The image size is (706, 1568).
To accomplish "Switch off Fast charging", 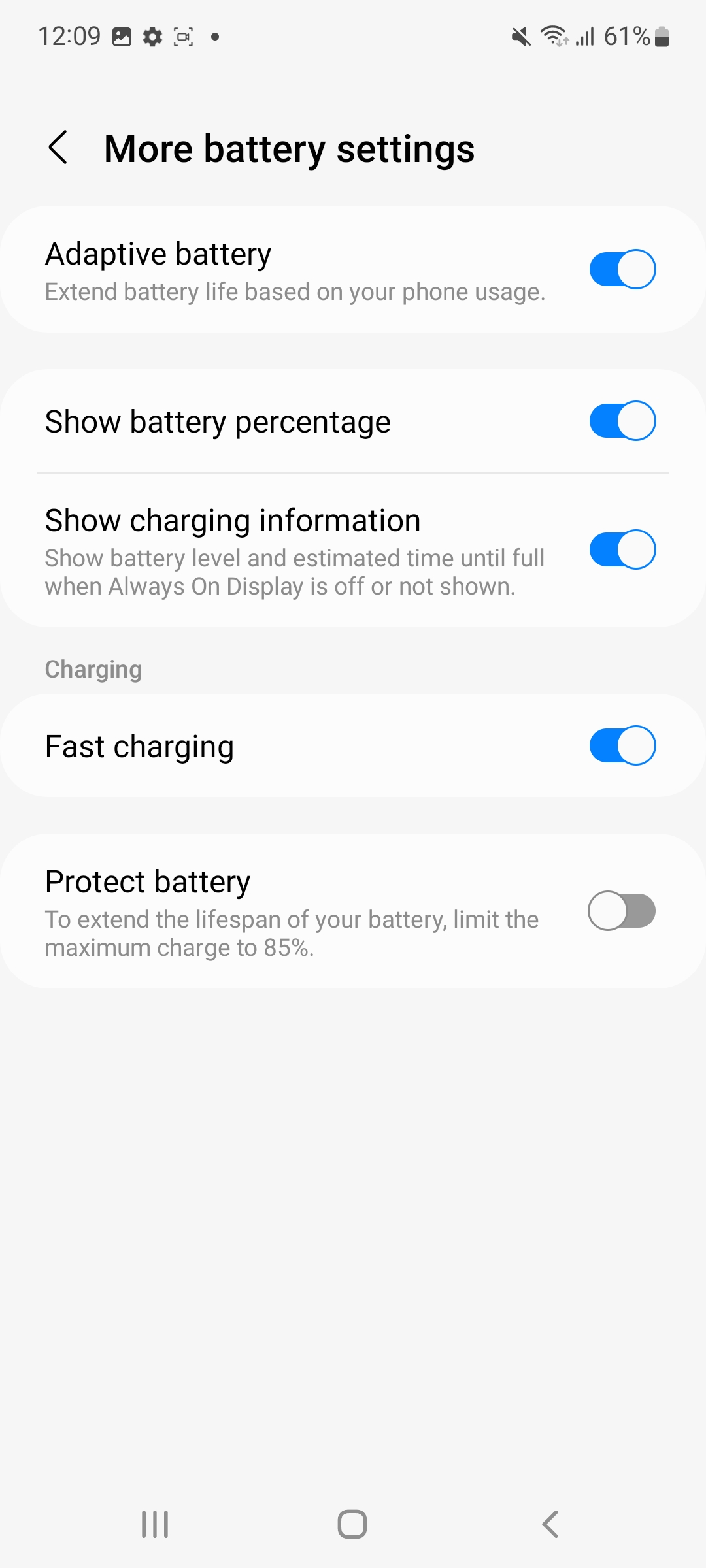I will point(622,745).
